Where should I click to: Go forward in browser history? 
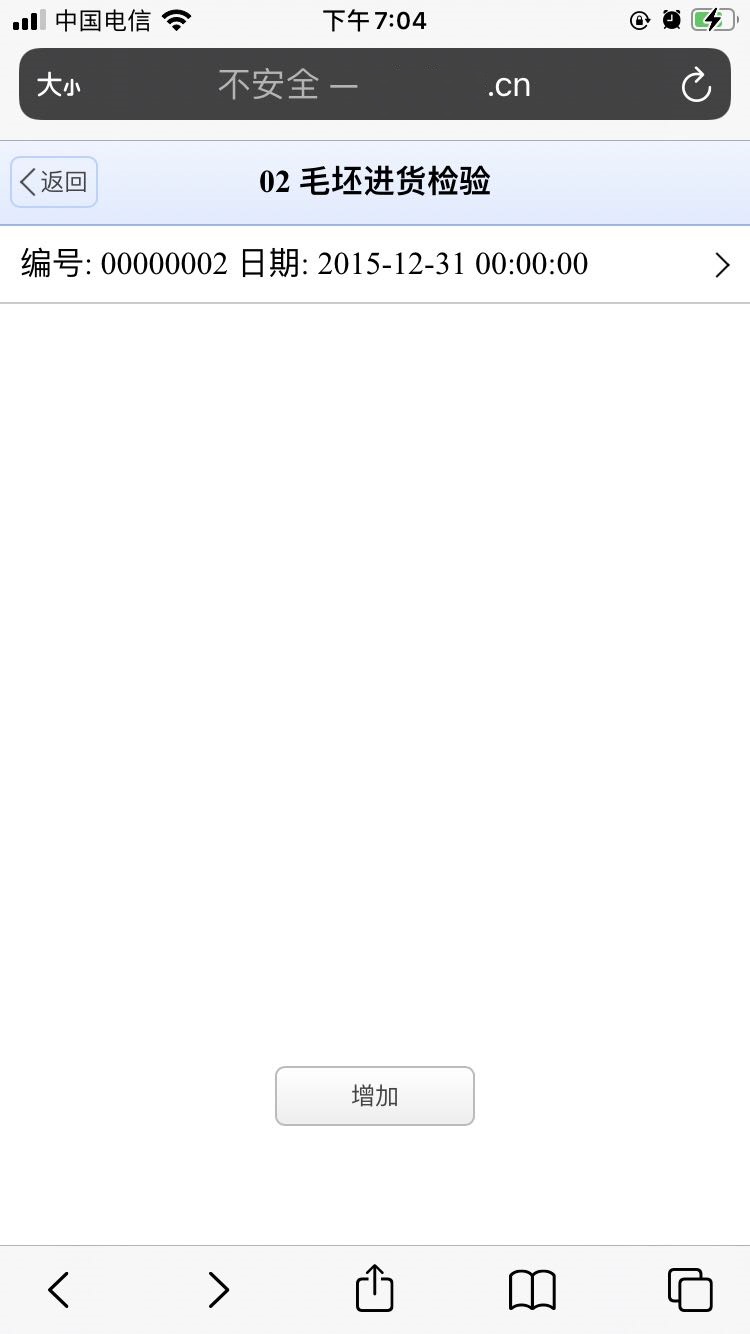pos(218,1289)
